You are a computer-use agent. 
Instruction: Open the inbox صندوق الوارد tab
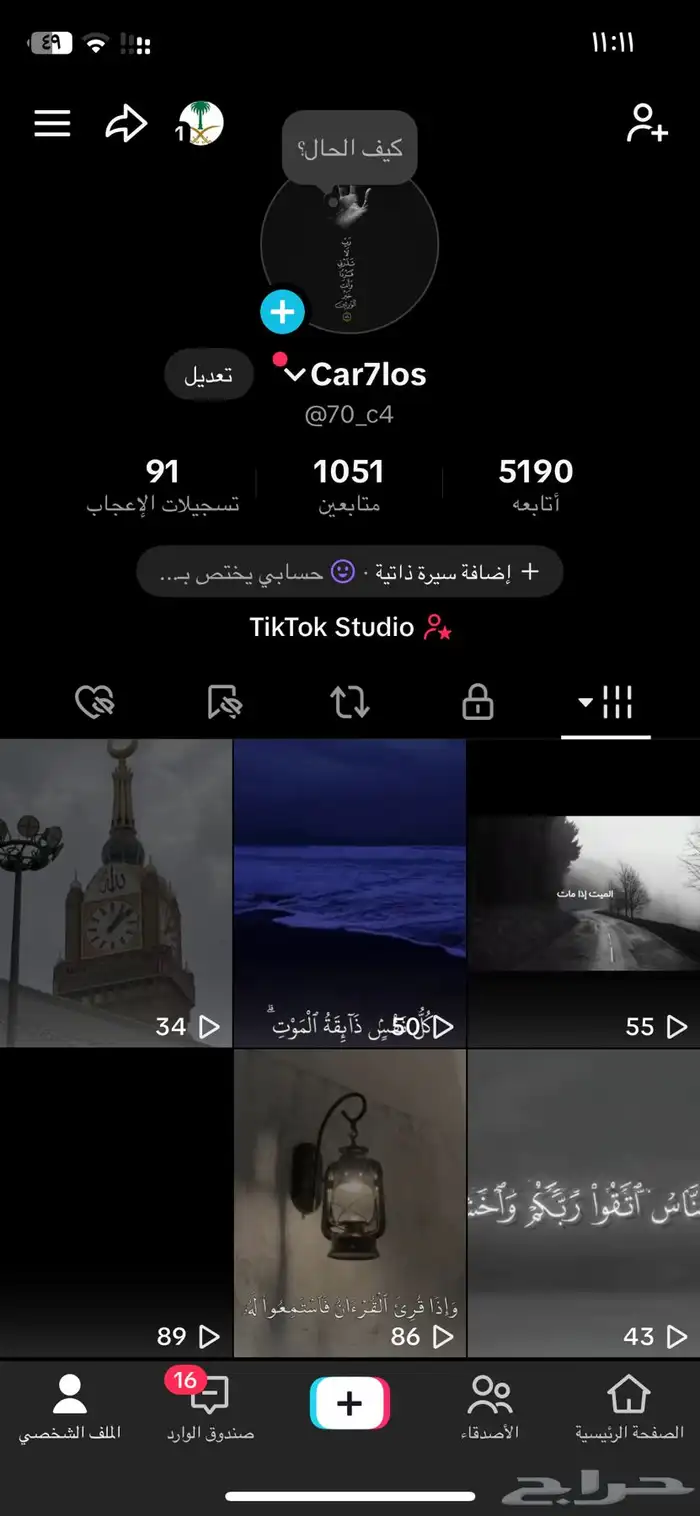[x=210, y=1406]
